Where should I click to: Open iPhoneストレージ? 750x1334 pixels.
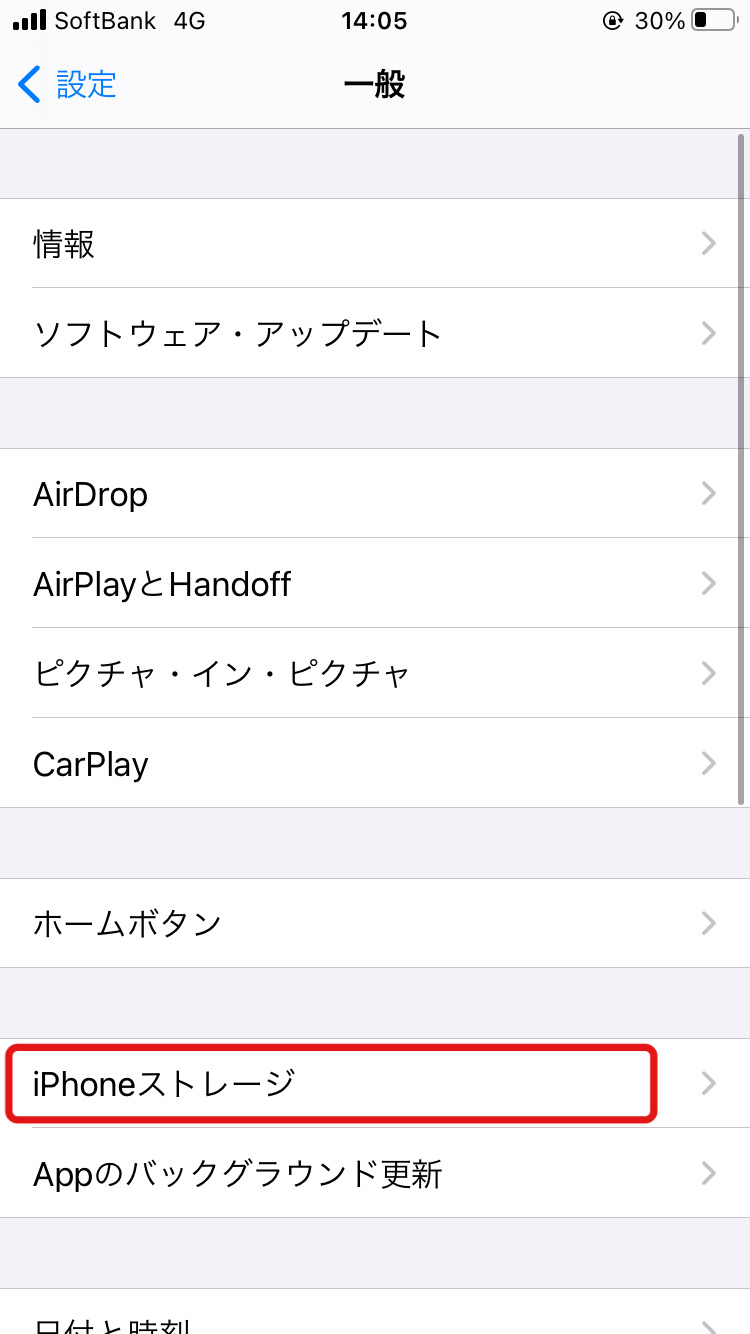pyautogui.click(x=375, y=1083)
